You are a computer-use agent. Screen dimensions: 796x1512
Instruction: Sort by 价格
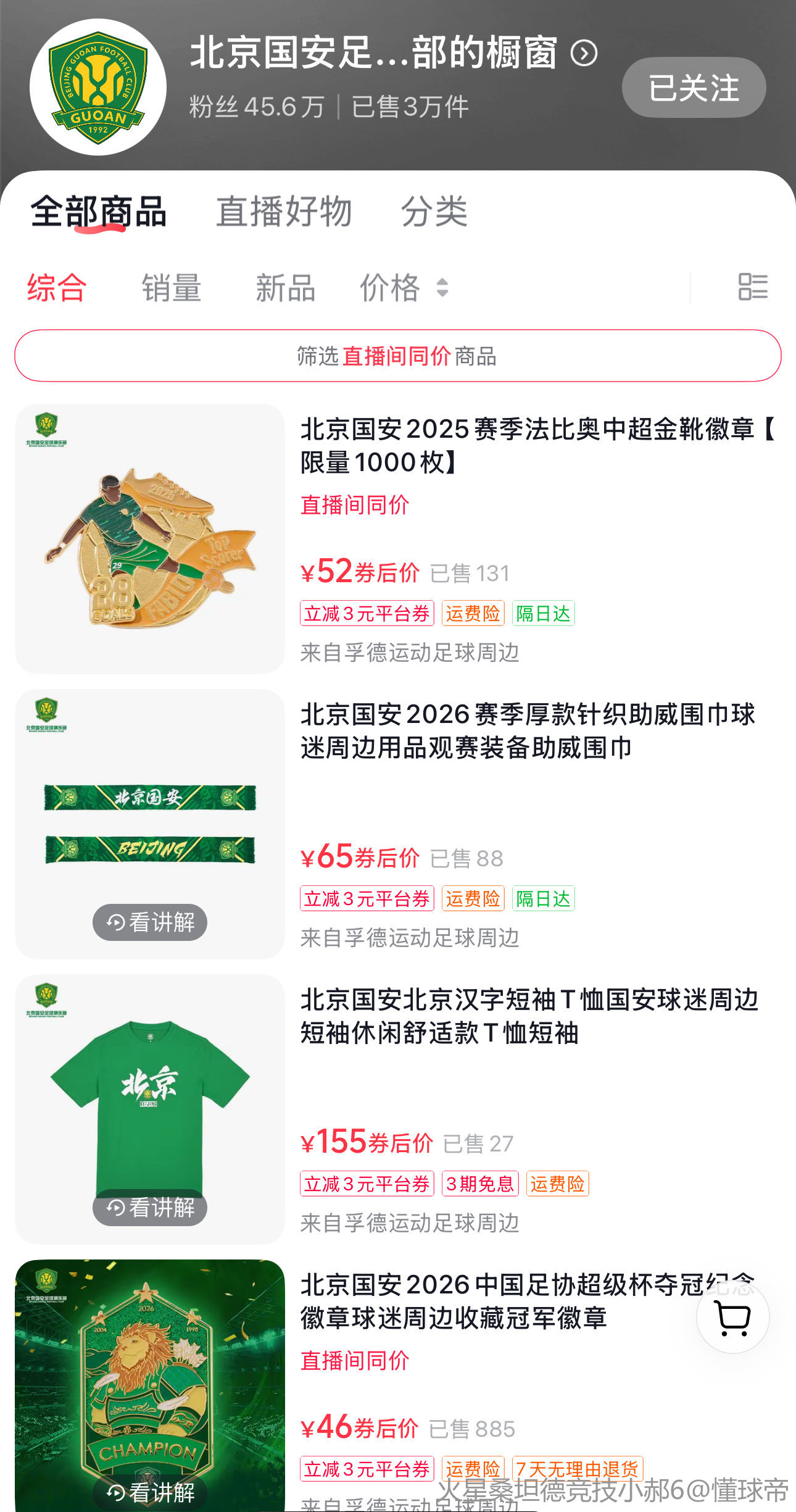click(x=403, y=288)
